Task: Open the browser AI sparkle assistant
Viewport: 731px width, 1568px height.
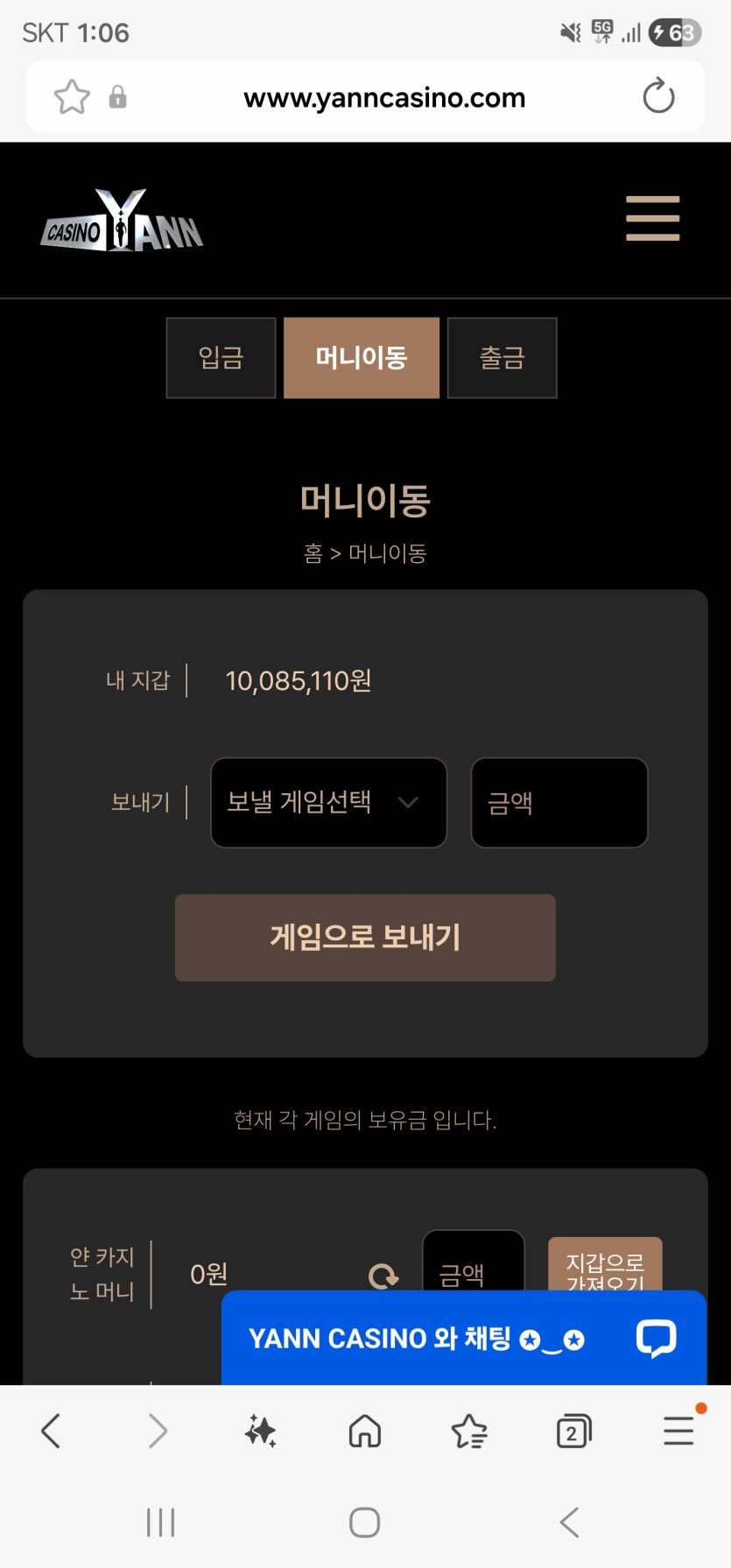Action: point(260,1431)
